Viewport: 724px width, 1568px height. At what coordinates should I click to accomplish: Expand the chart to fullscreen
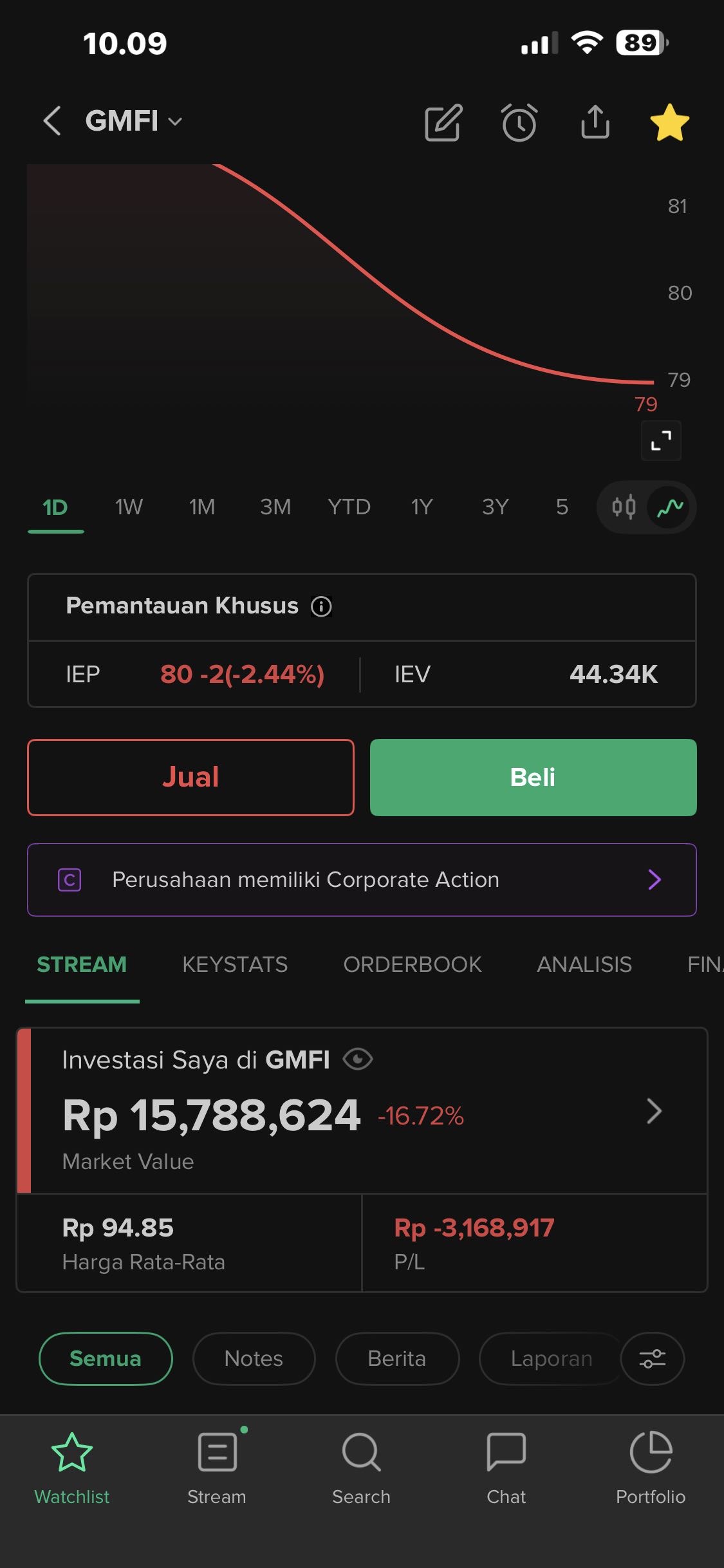(x=661, y=440)
